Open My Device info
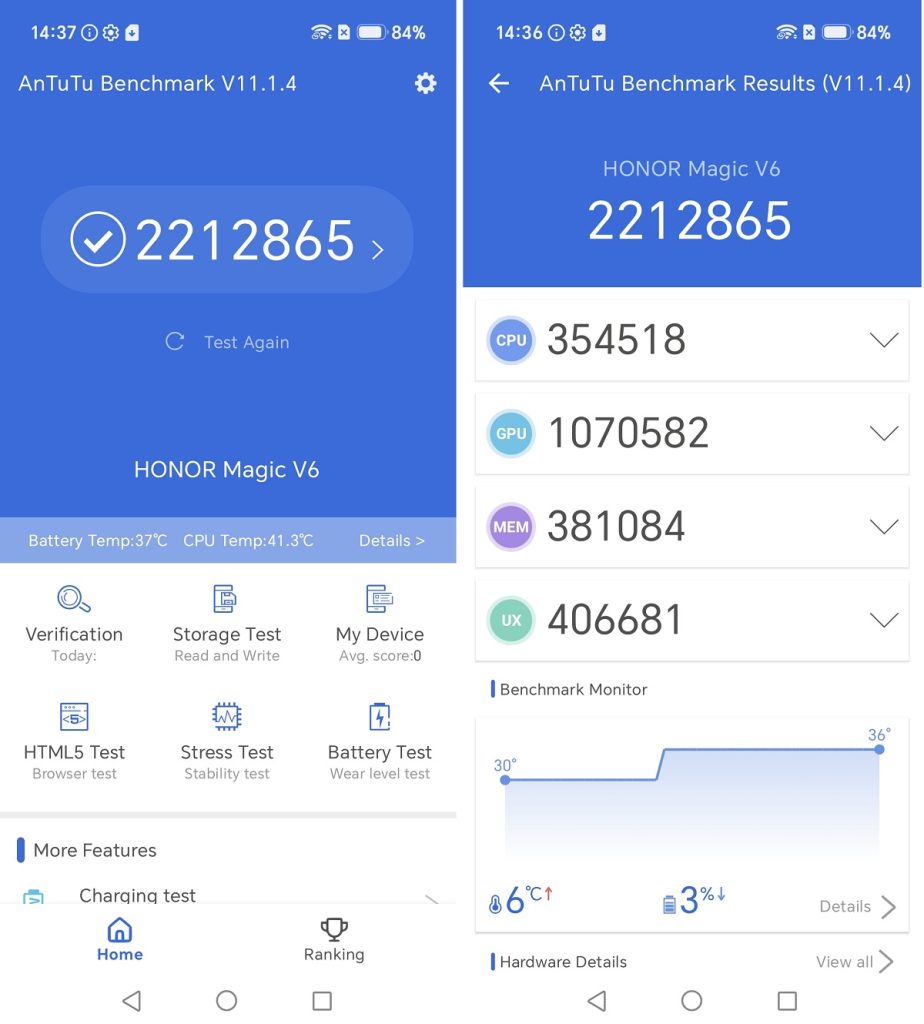This screenshot has height=1024, width=924. click(x=379, y=624)
